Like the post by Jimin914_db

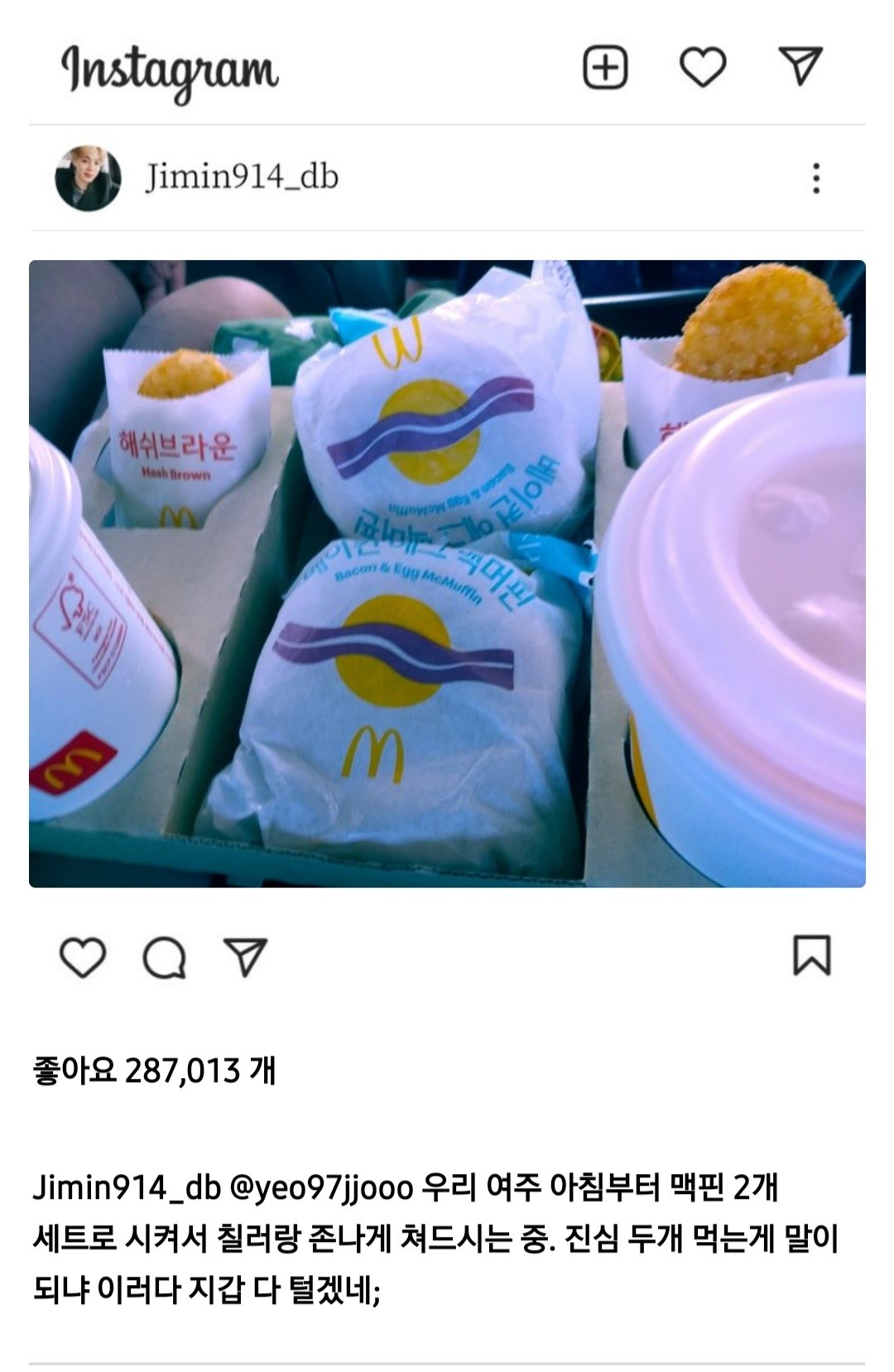[83, 957]
